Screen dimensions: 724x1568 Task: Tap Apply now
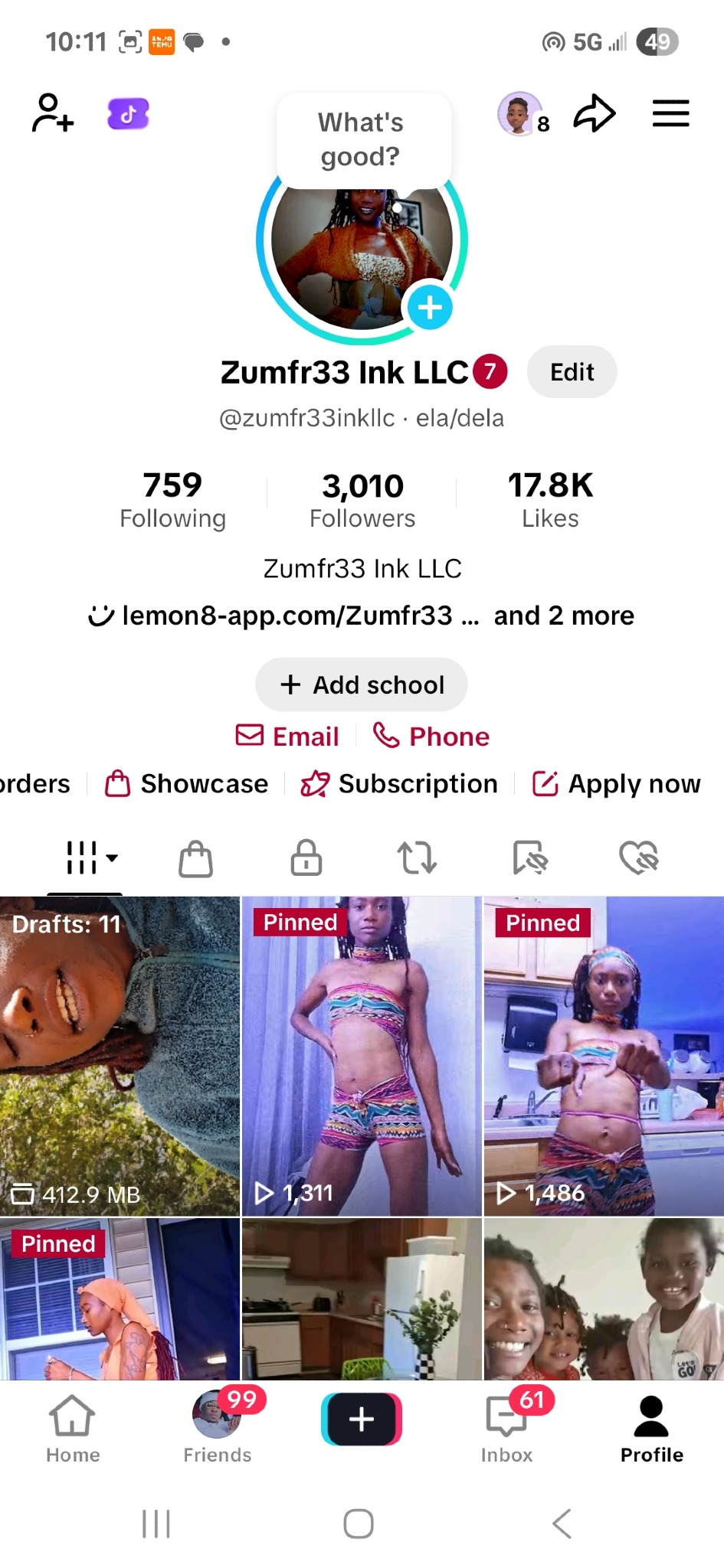click(617, 783)
